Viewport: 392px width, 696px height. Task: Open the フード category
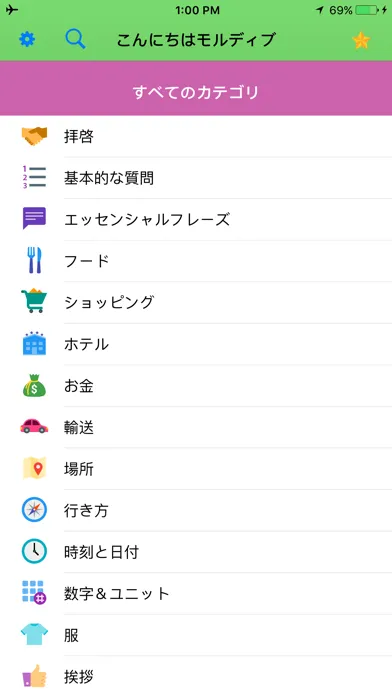tap(196, 261)
